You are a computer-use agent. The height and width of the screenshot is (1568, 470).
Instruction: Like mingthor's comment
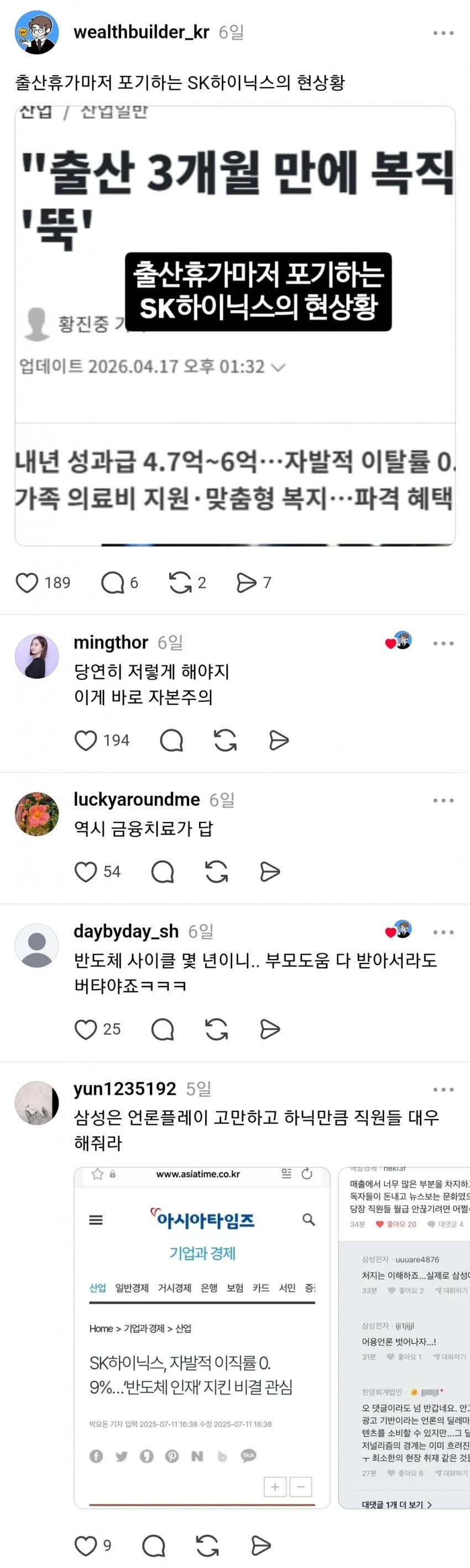(x=86, y=740)
